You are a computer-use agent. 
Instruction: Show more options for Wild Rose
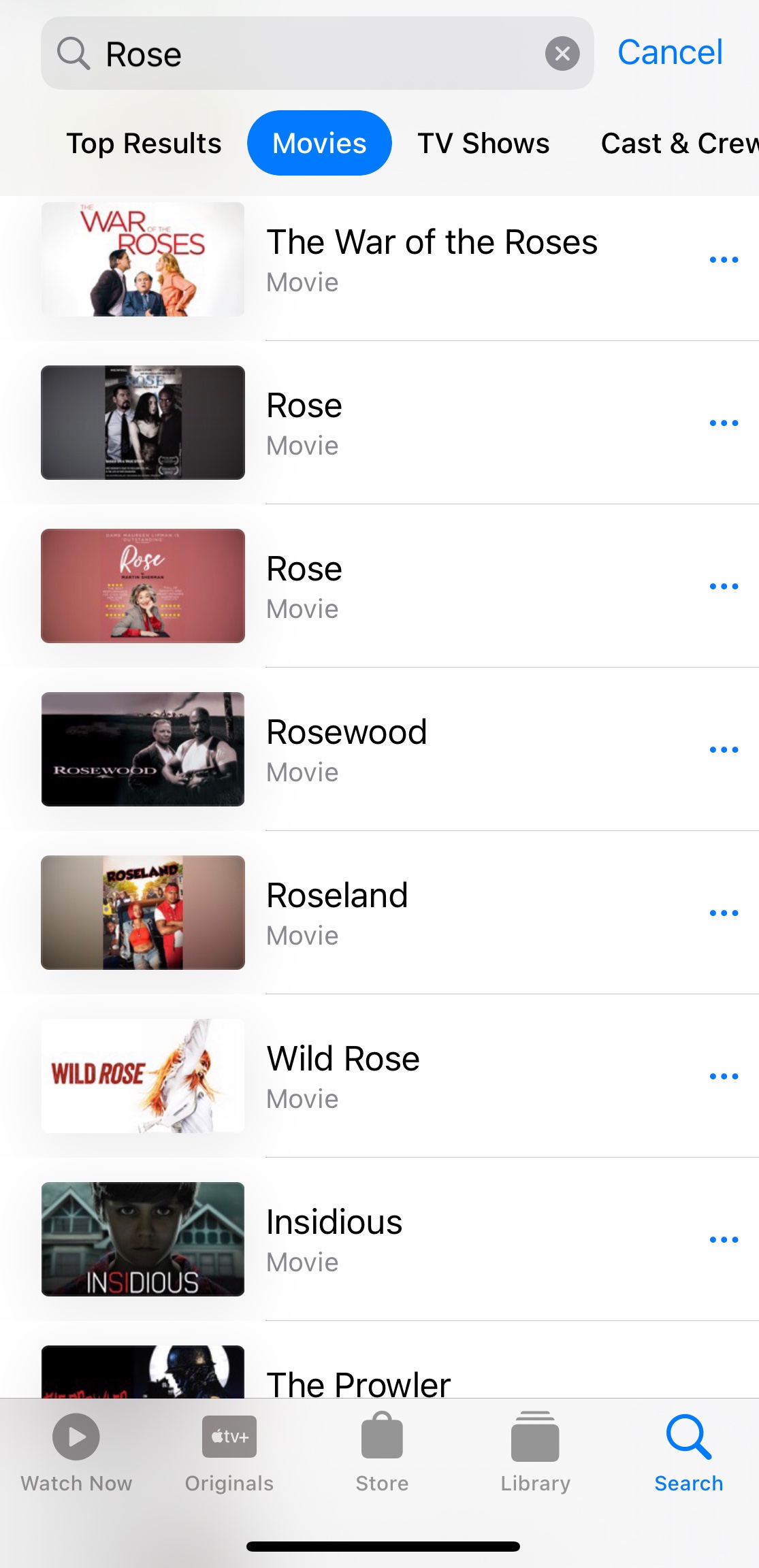pyautogui.click(x=724, y=1076)
